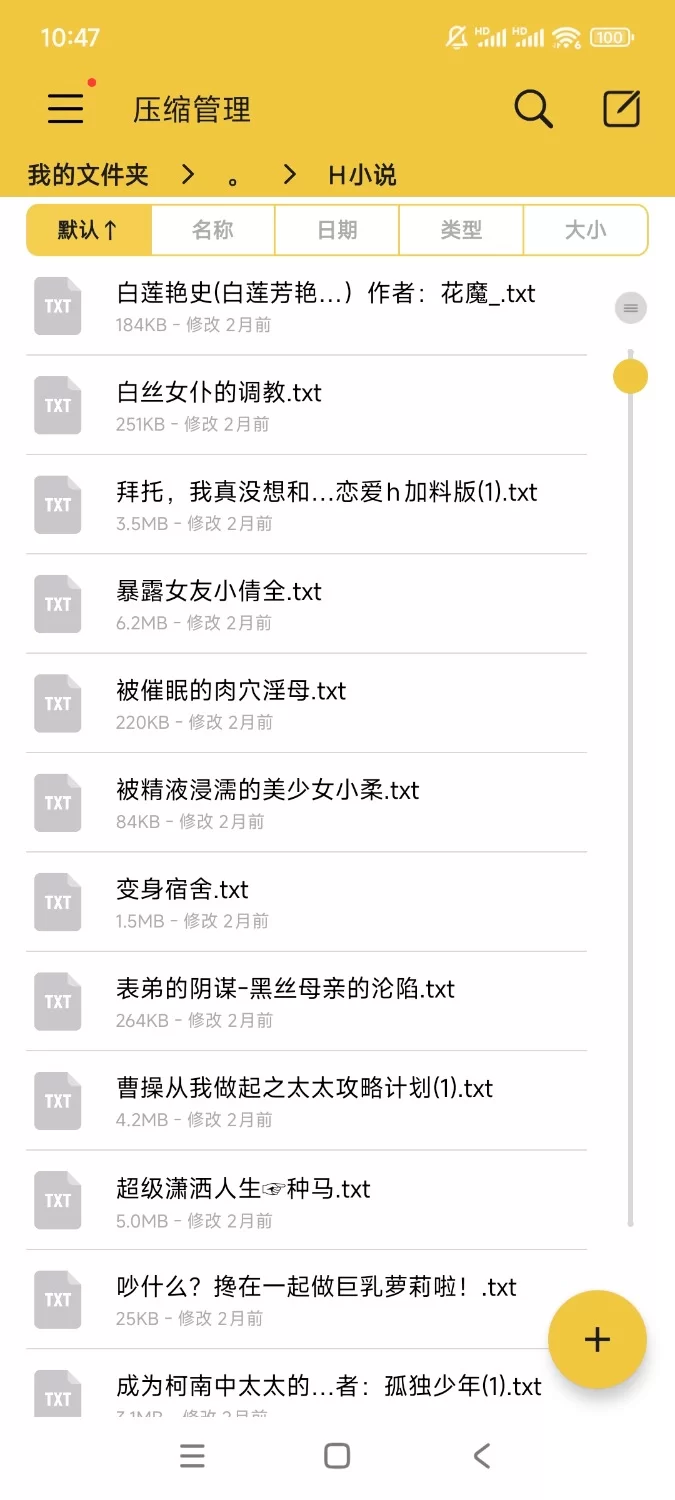Viewport: 675px width, 1500px height.
Task: Tap the search magnifier icon
Action: 533,109
